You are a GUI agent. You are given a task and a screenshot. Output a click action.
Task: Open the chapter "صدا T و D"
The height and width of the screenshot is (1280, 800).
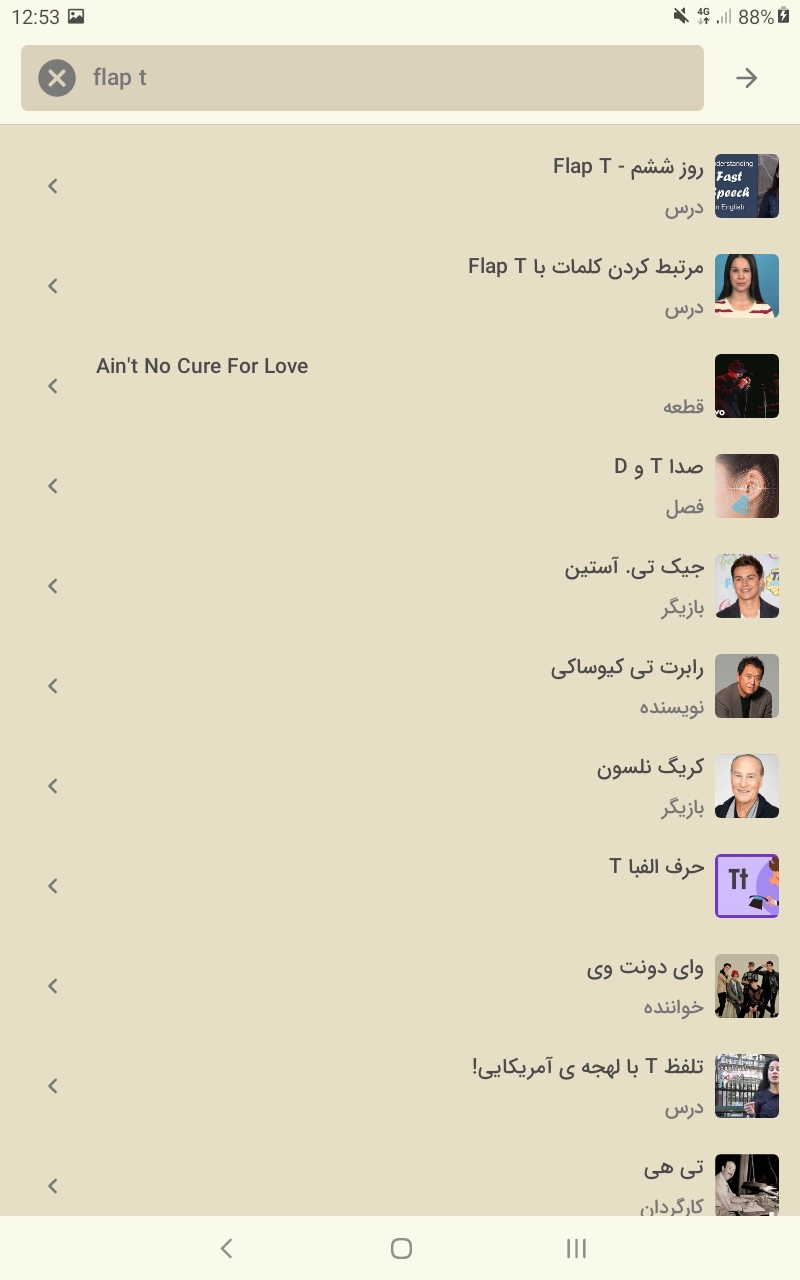pyautogui.click(x=400, y=486)
